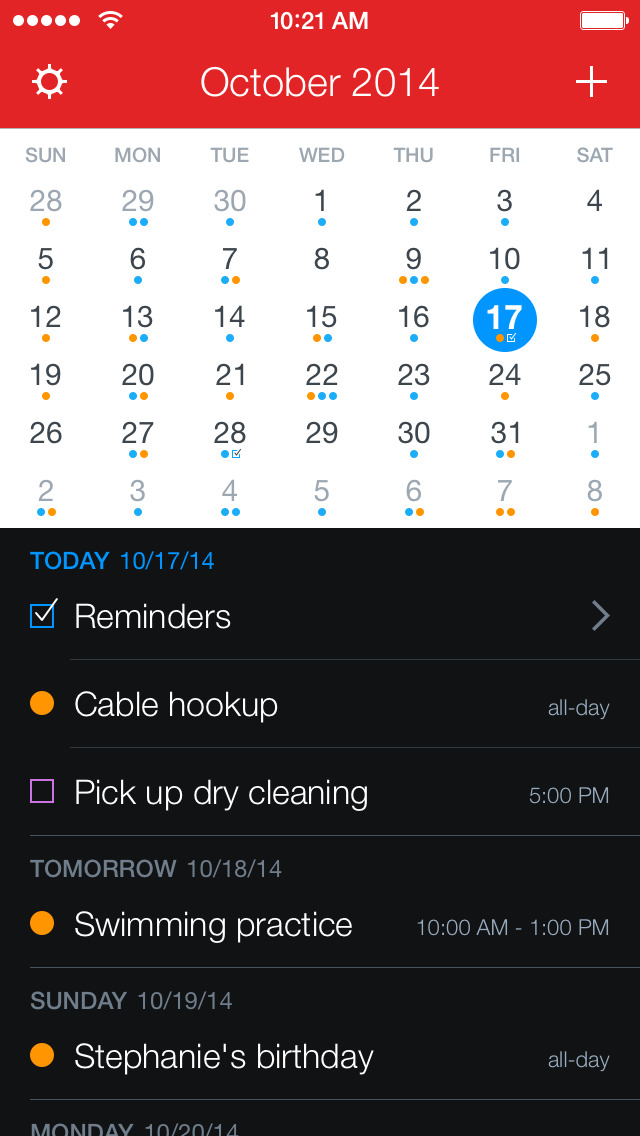Select Saturday October 25

[594, 380]
